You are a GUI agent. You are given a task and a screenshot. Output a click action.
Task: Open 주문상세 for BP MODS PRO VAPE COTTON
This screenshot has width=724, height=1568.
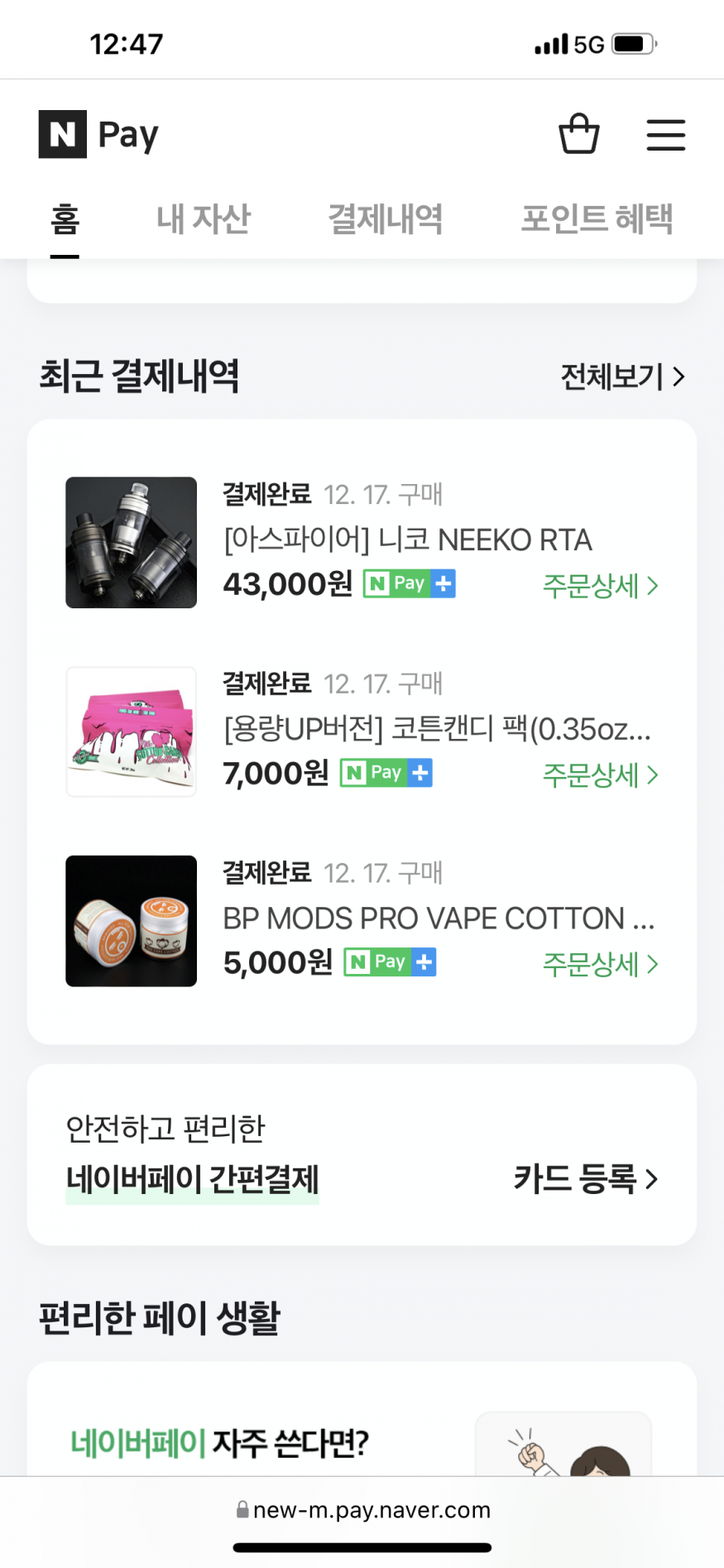pyautogui.click(x=600, y=964)
